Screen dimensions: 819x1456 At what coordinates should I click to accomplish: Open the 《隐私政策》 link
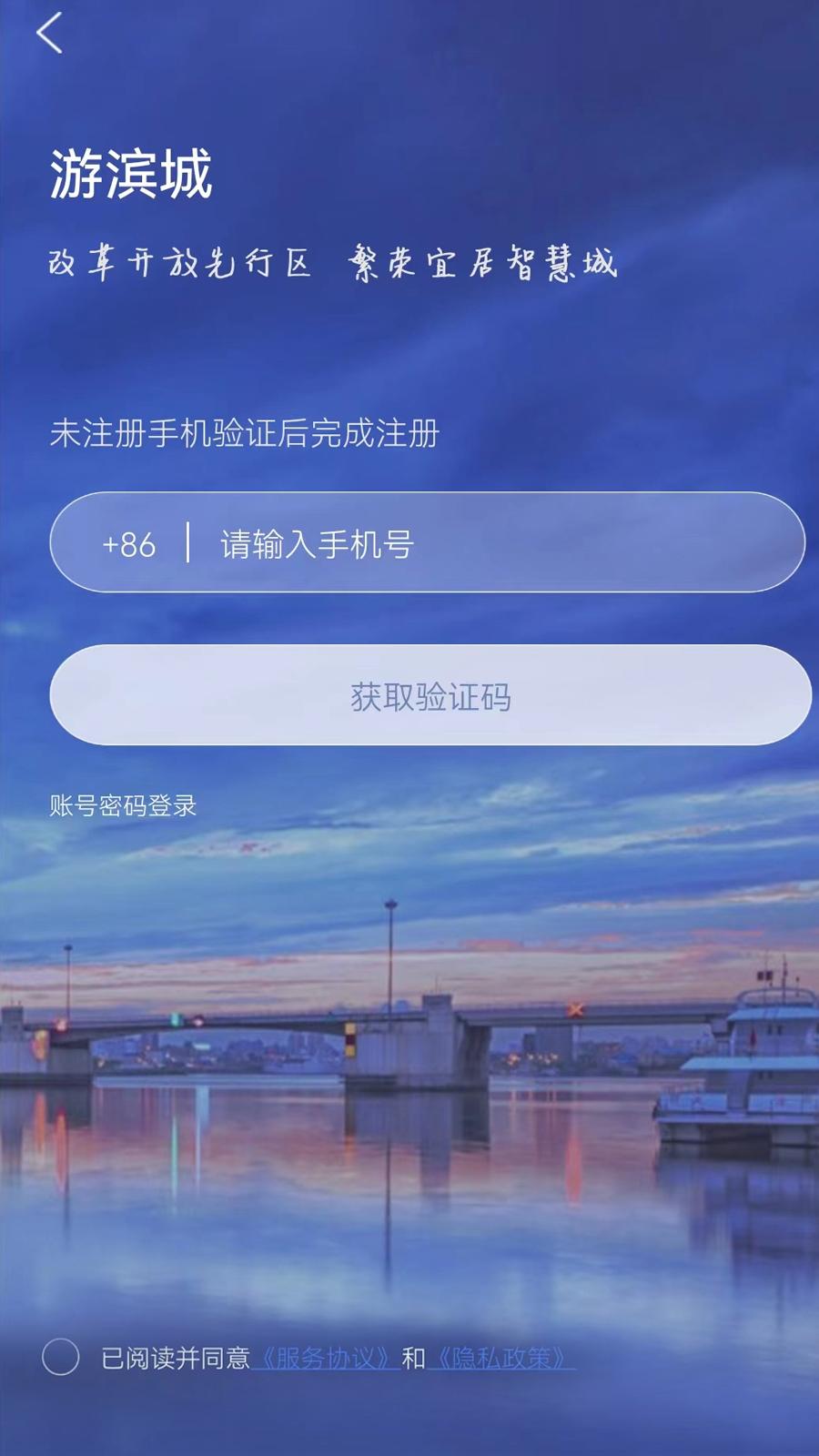click(x=501, y=1359)
